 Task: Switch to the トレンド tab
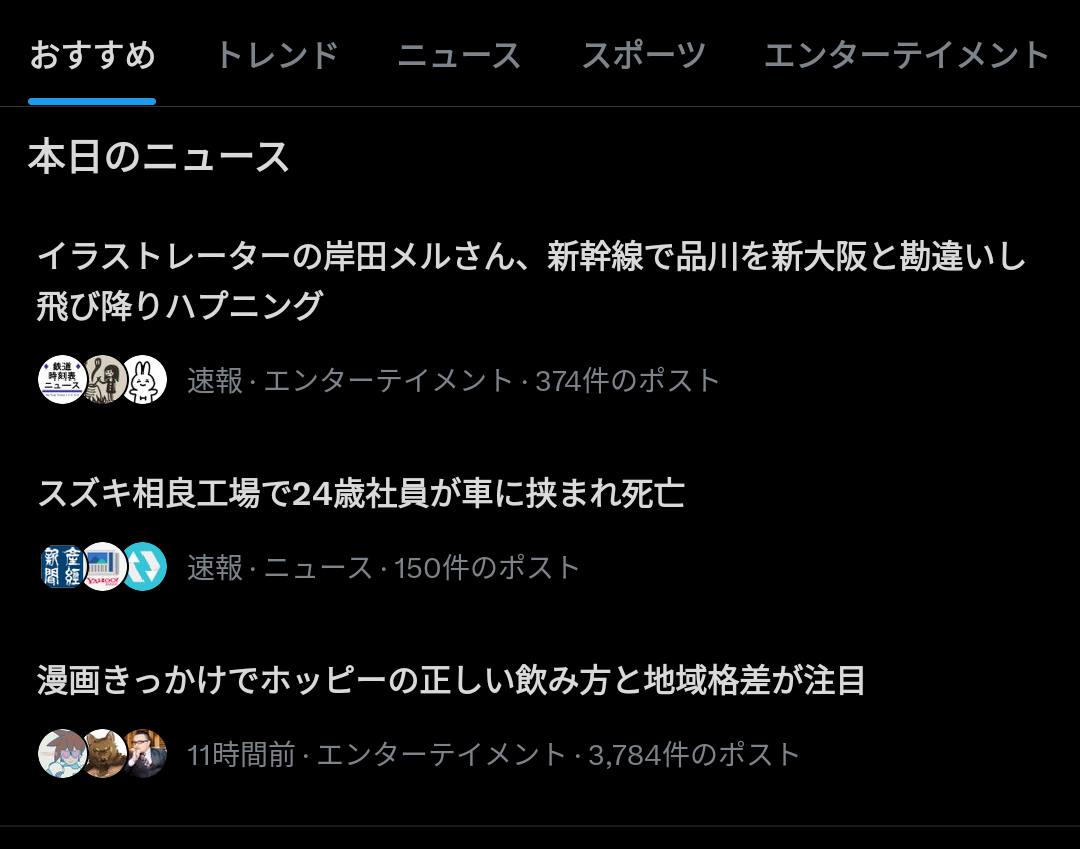click(277, 55)
